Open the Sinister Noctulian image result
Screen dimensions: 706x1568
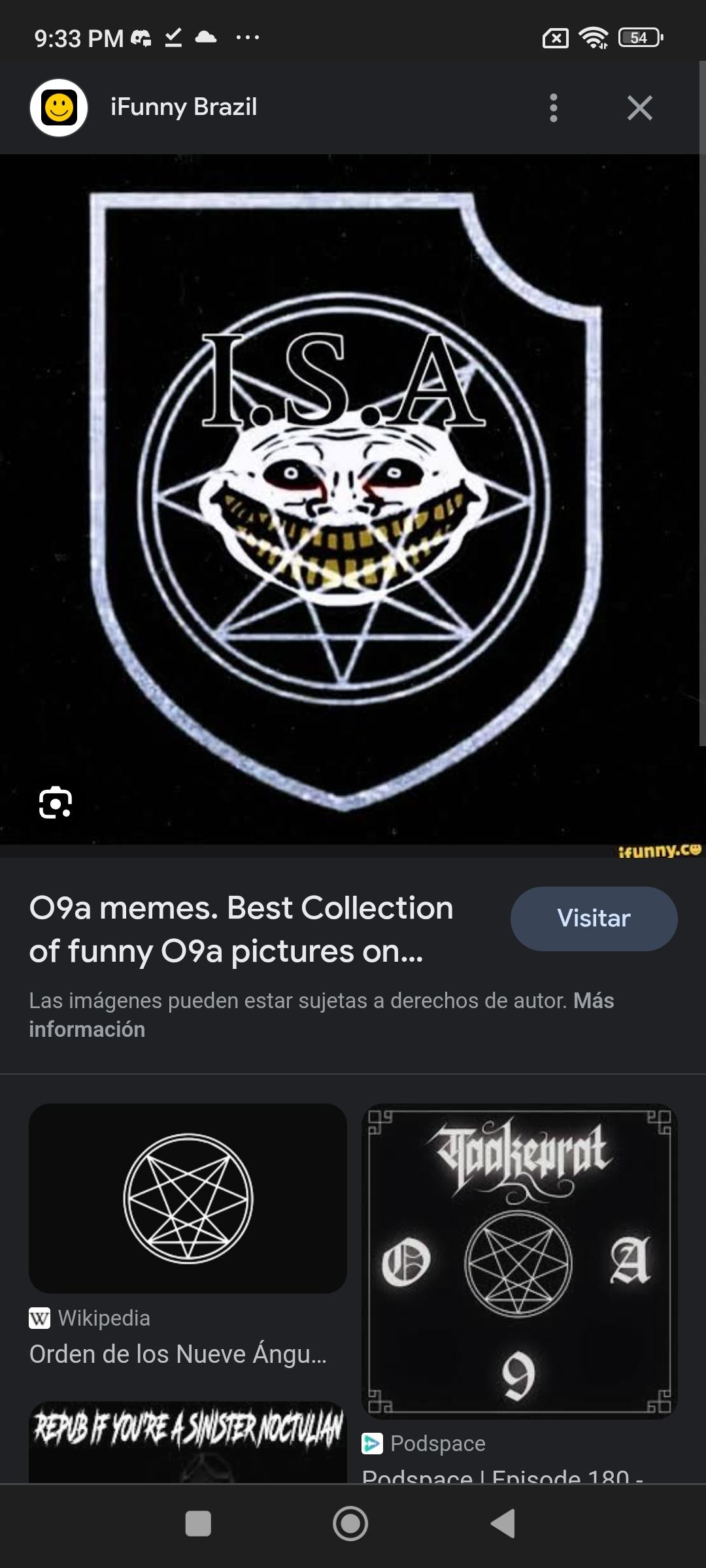pos(188,1441)
